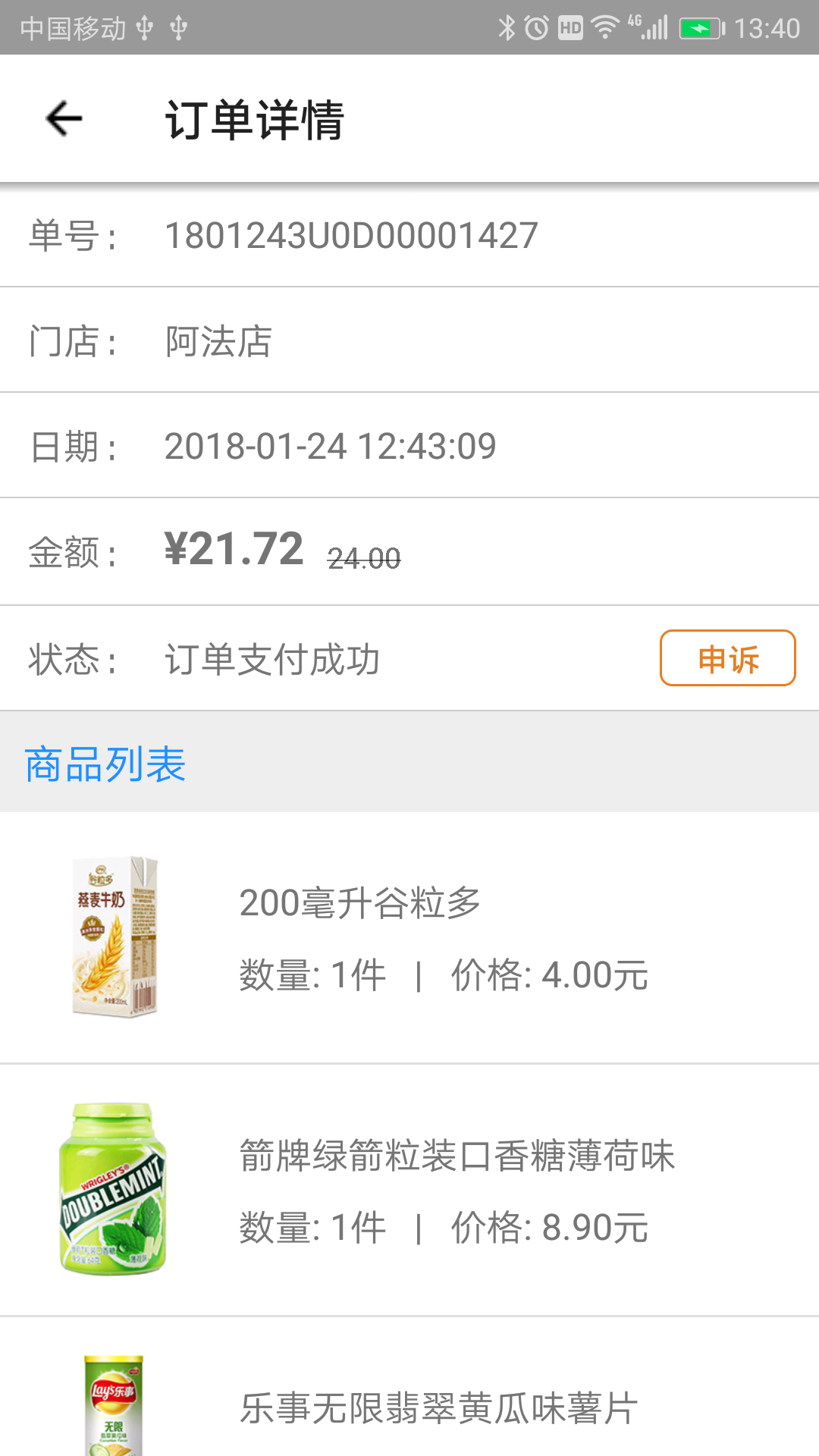Go back using the arrow icon
819x1456 pixels.
tap(64, 119)
